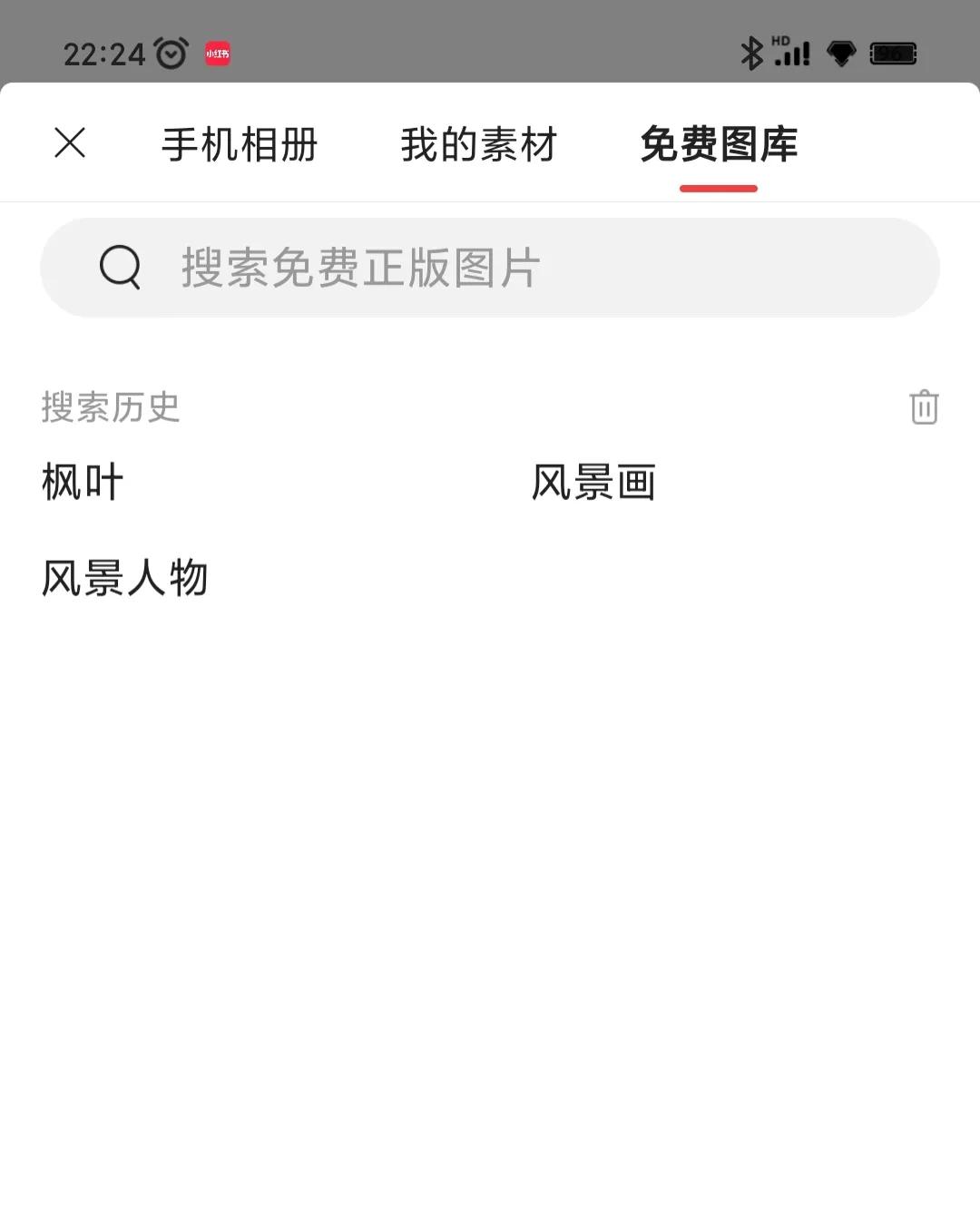Search history entry 枫叶
980x1214 pixels.
[81, 482]
